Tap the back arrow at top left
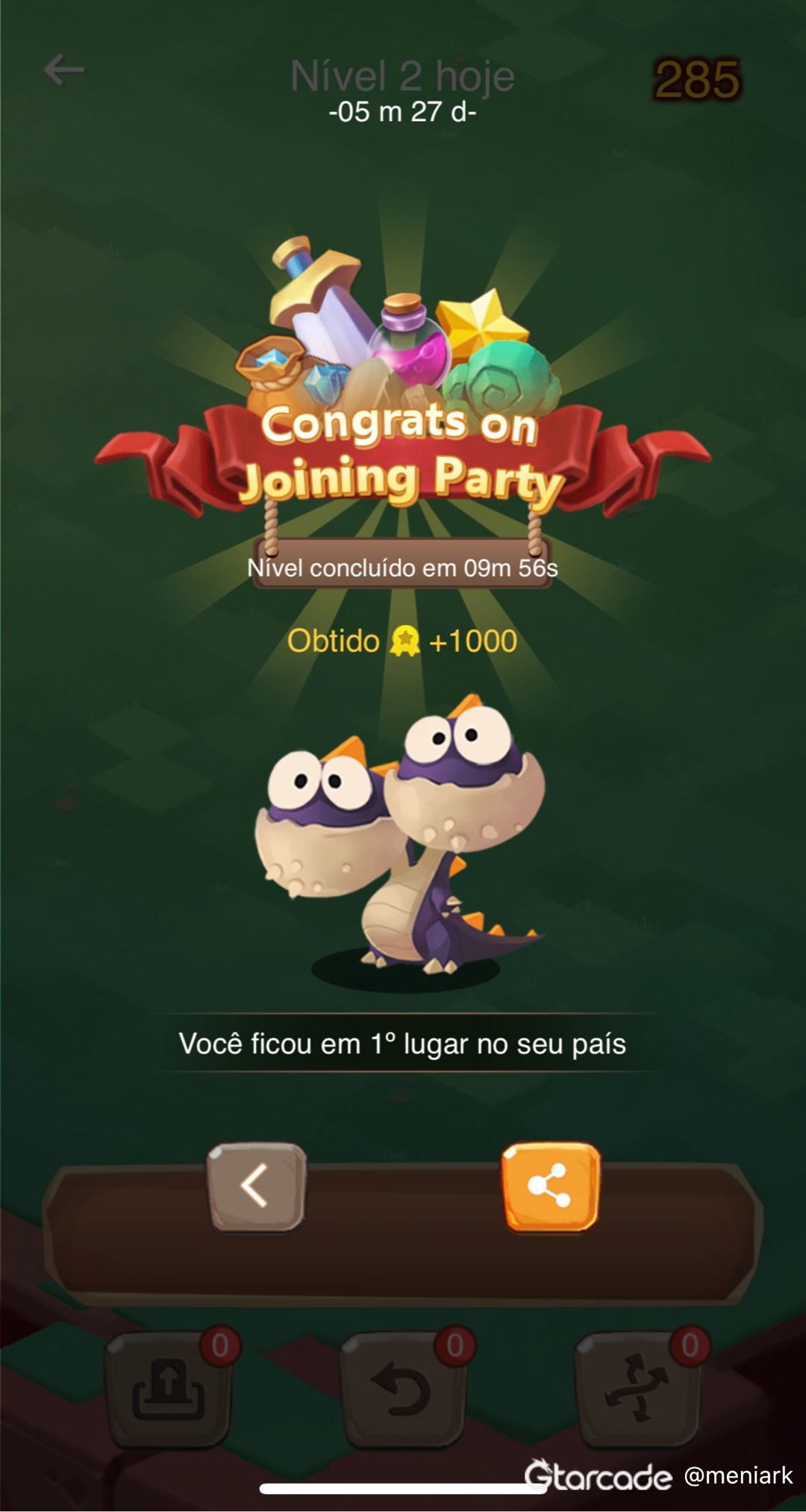Screen dimensions: 806x1512 [x=64, y=70]
